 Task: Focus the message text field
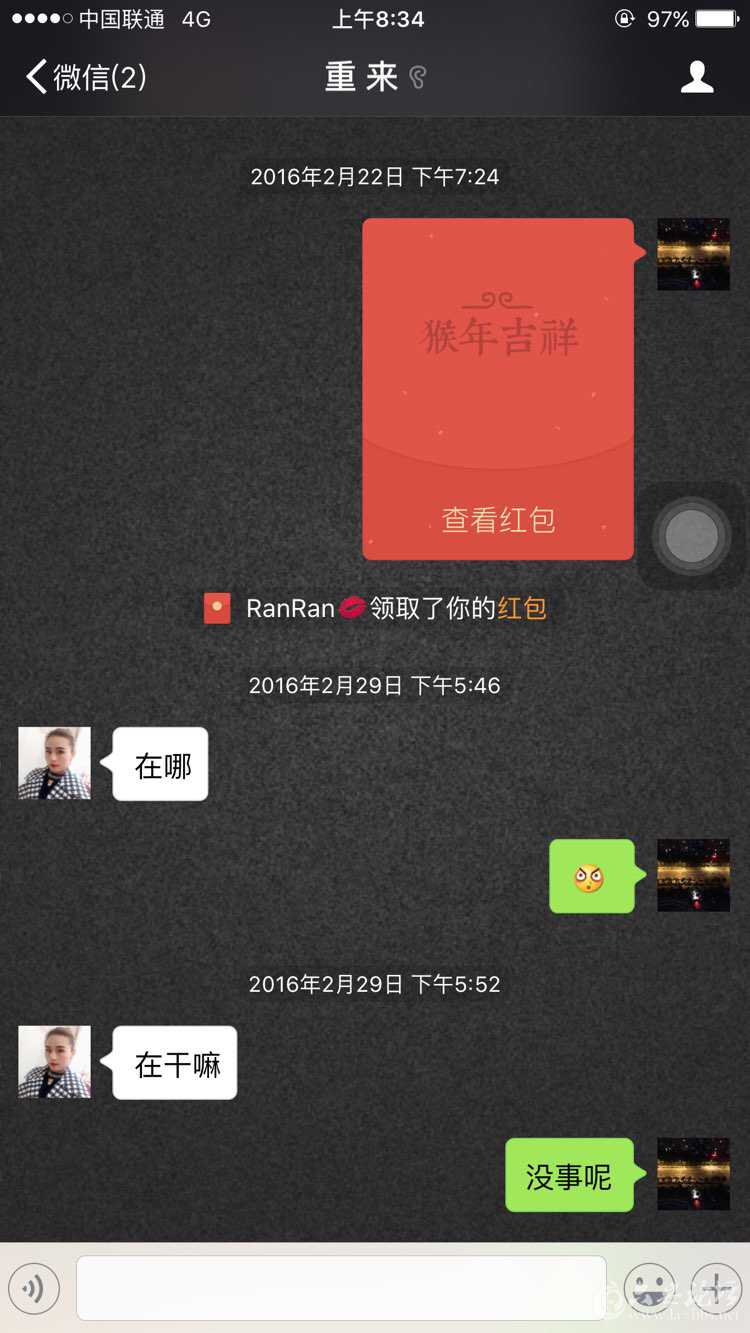click(x=341, y=1288)
